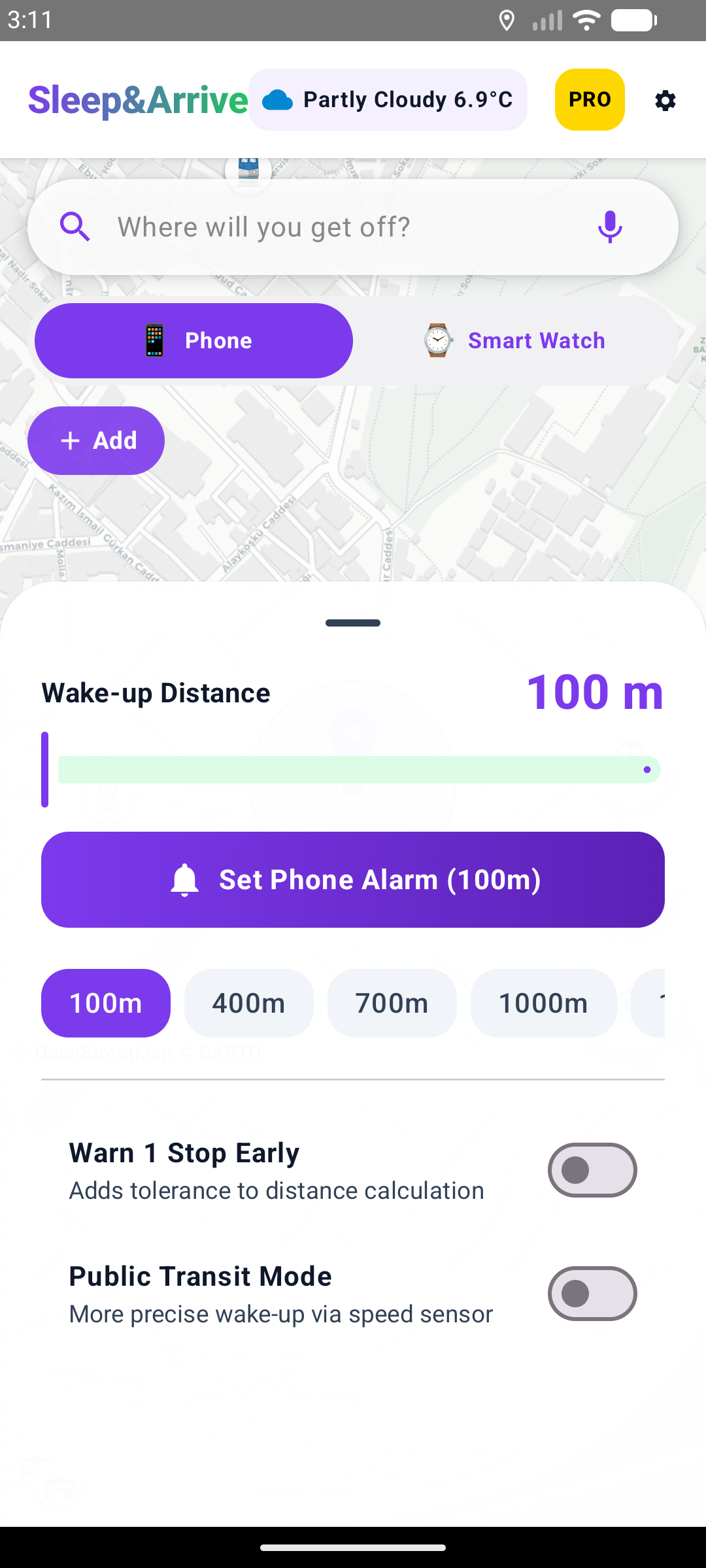Turn on Public Transit Mode
This screenshot has height=1568, width=706.
click(592, 1294)
